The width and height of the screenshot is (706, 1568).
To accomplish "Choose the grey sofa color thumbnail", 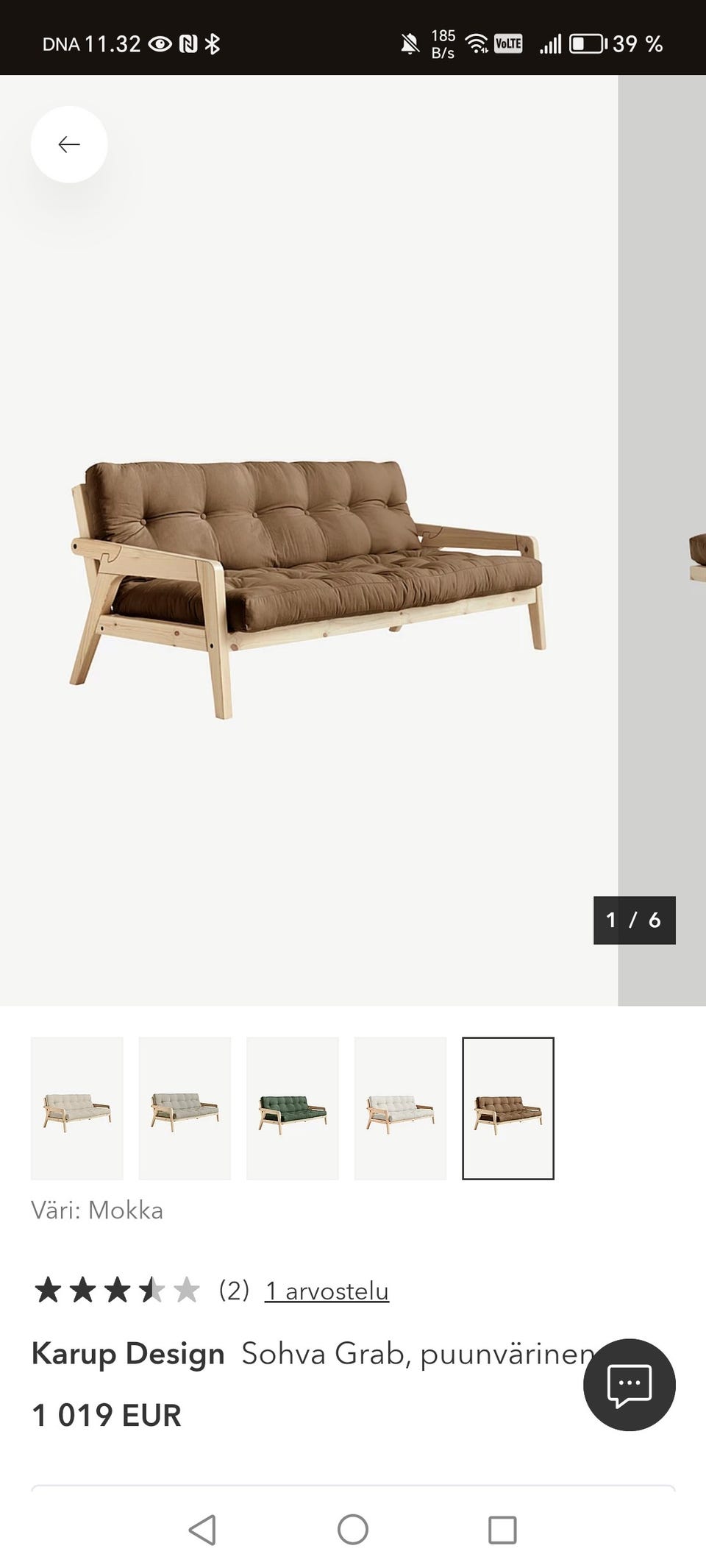I will click(185, 1108).
